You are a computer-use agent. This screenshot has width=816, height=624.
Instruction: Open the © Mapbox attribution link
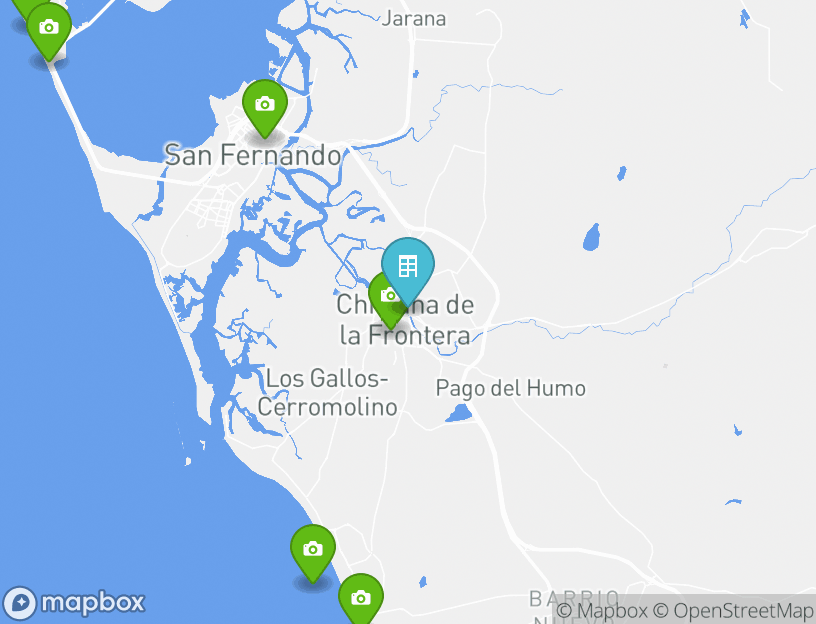[602, 610]
